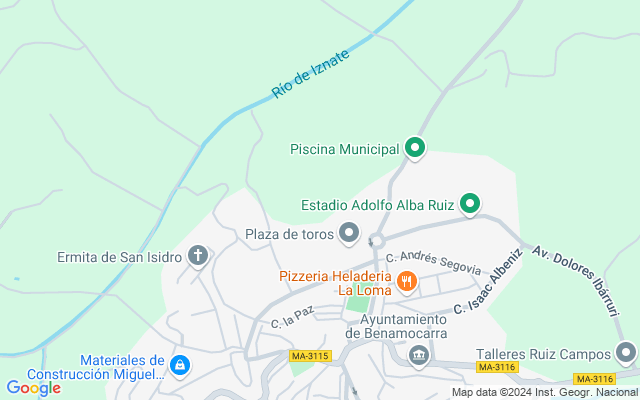Open the Materiales de Construcción Miguel shop pin
Viewport: 640px width, 400px height.
point(180,367)
